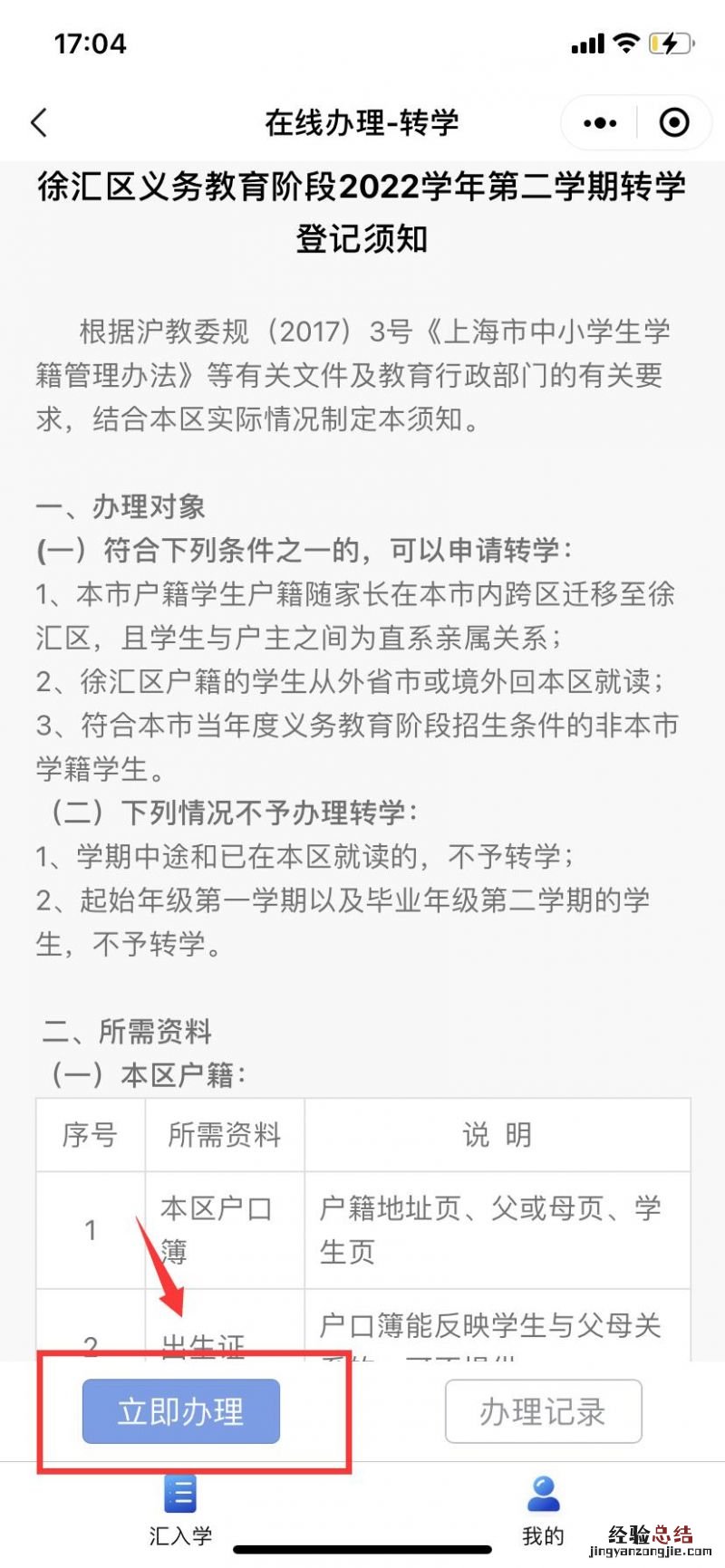725x1568 pixels.
Task: Switch to the 我的 tab
Action: pos(543,1510)
